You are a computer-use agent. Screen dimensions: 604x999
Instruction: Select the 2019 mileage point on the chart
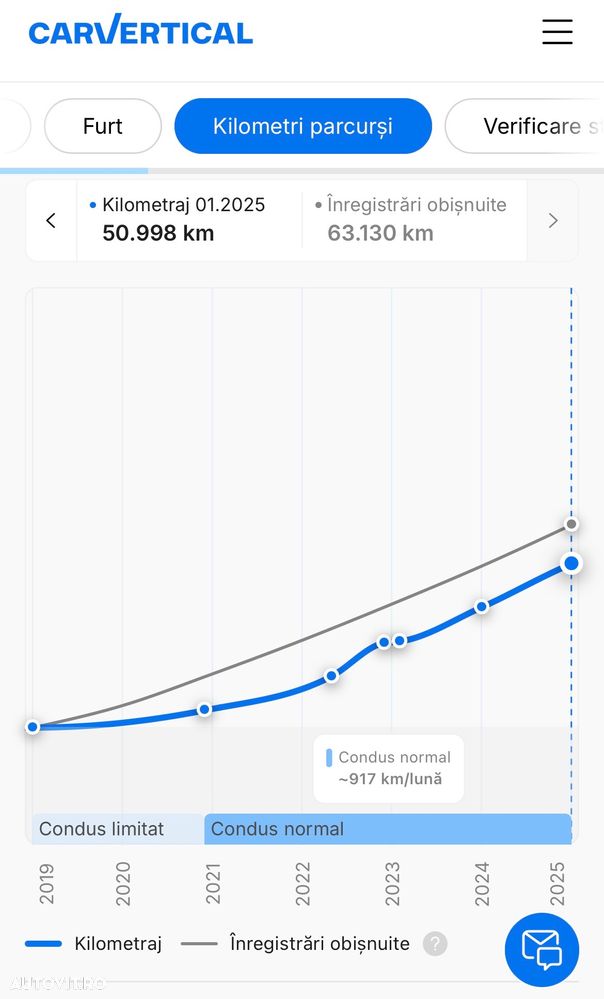point(33,727)
